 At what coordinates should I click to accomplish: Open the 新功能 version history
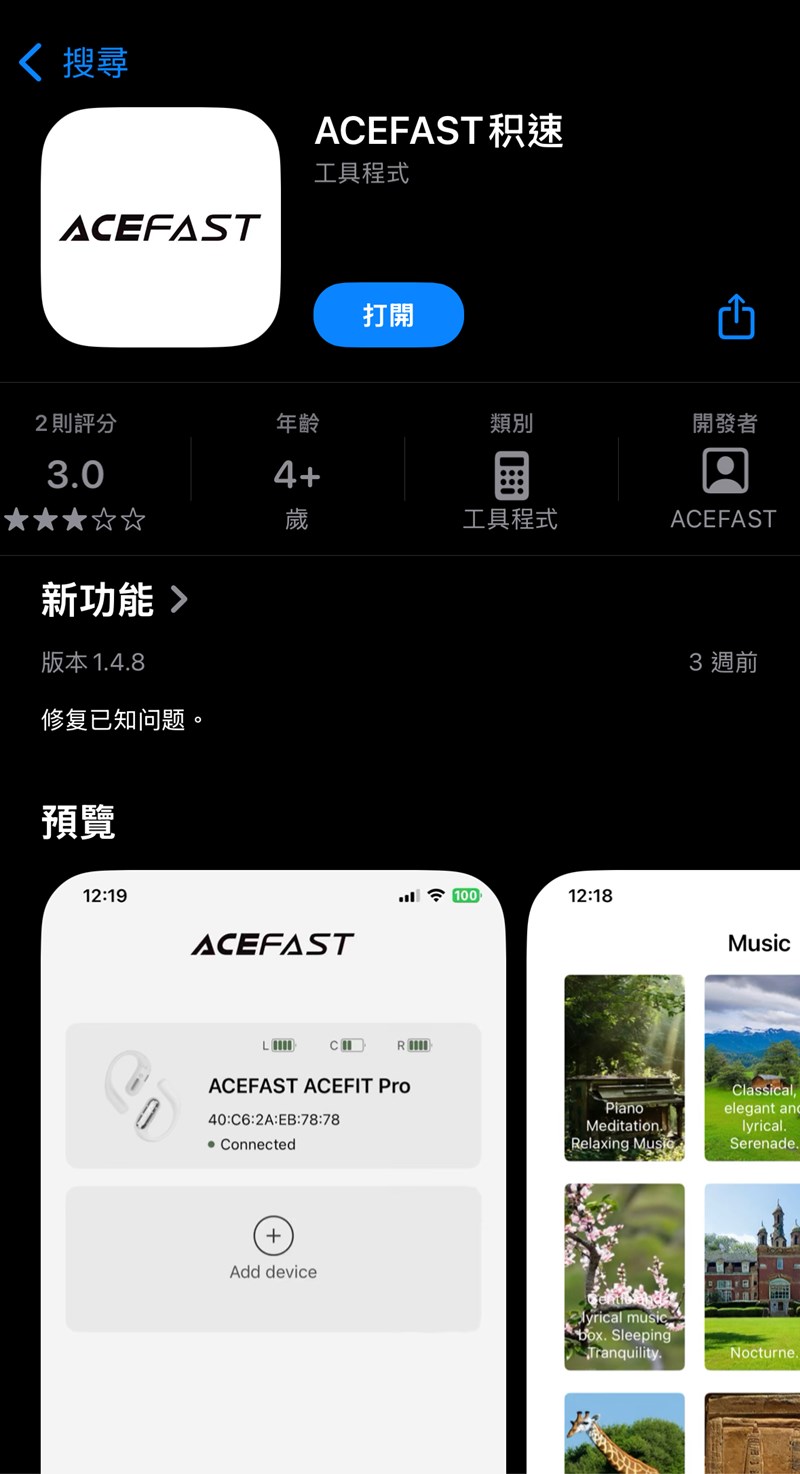pyautogui.click(x=115, y=600)
